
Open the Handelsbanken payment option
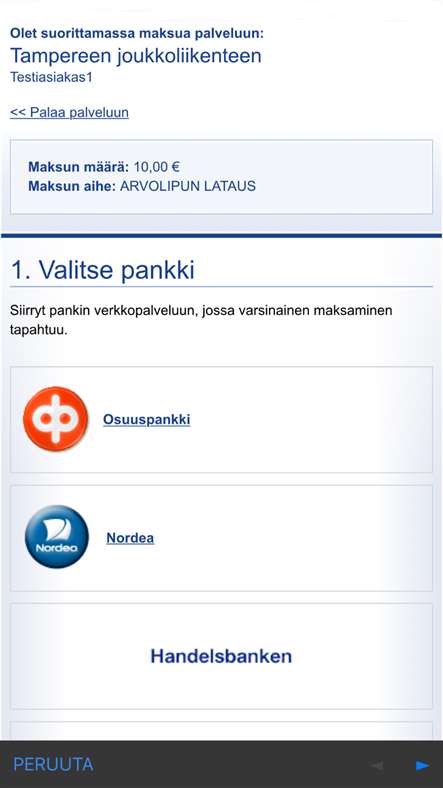click(x=222, y=656)
